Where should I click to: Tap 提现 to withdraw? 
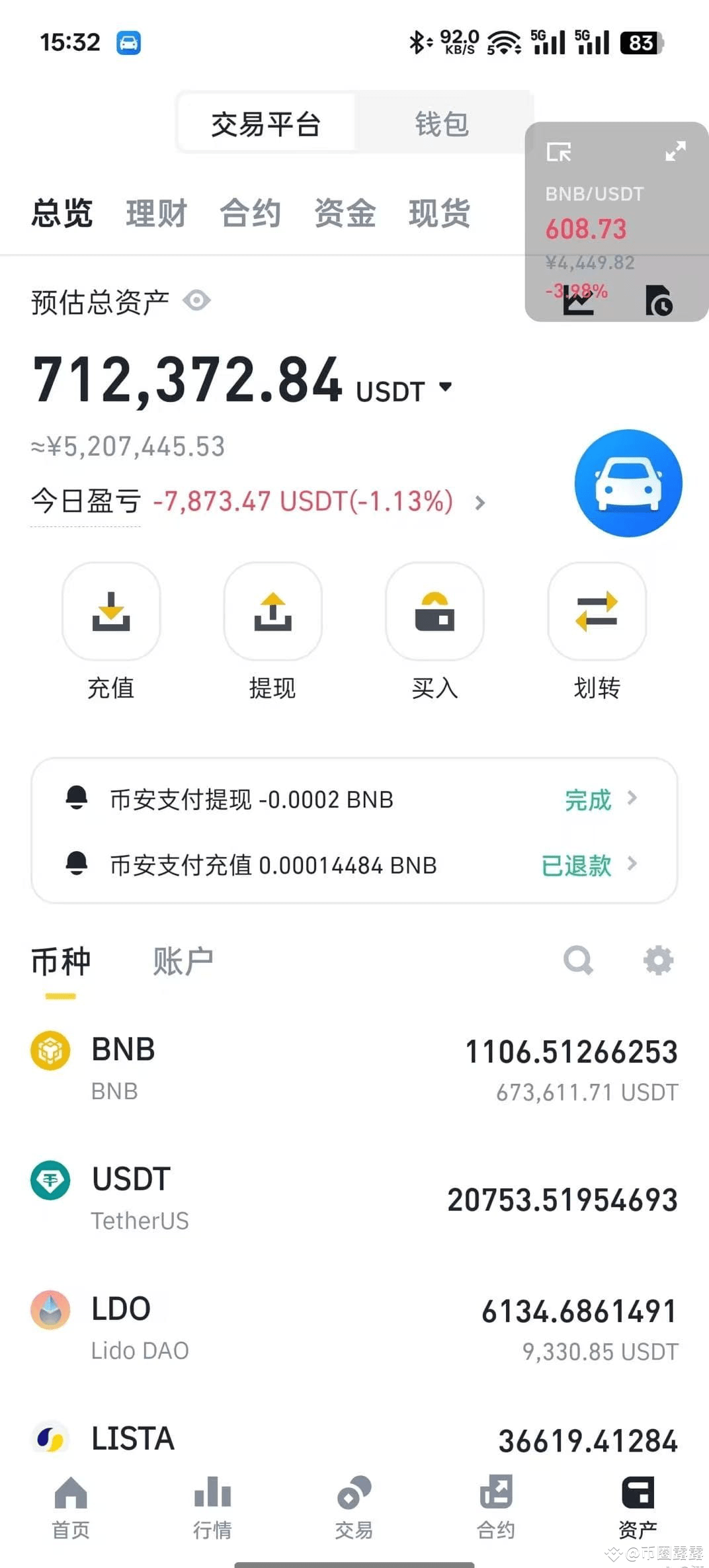click(272, 632)
